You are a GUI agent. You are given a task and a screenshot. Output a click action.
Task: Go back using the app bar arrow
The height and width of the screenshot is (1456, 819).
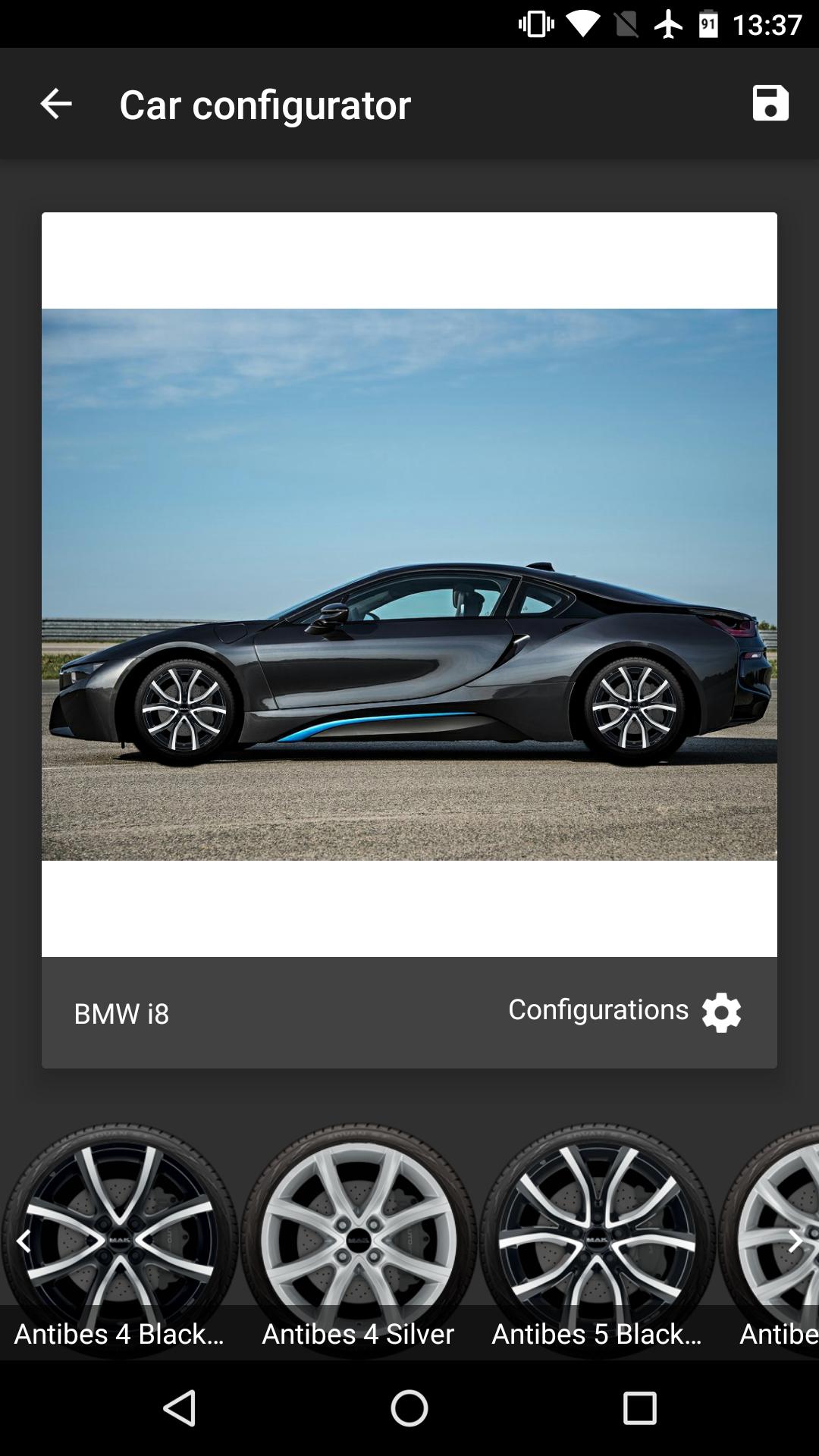[x=55, y=104]
